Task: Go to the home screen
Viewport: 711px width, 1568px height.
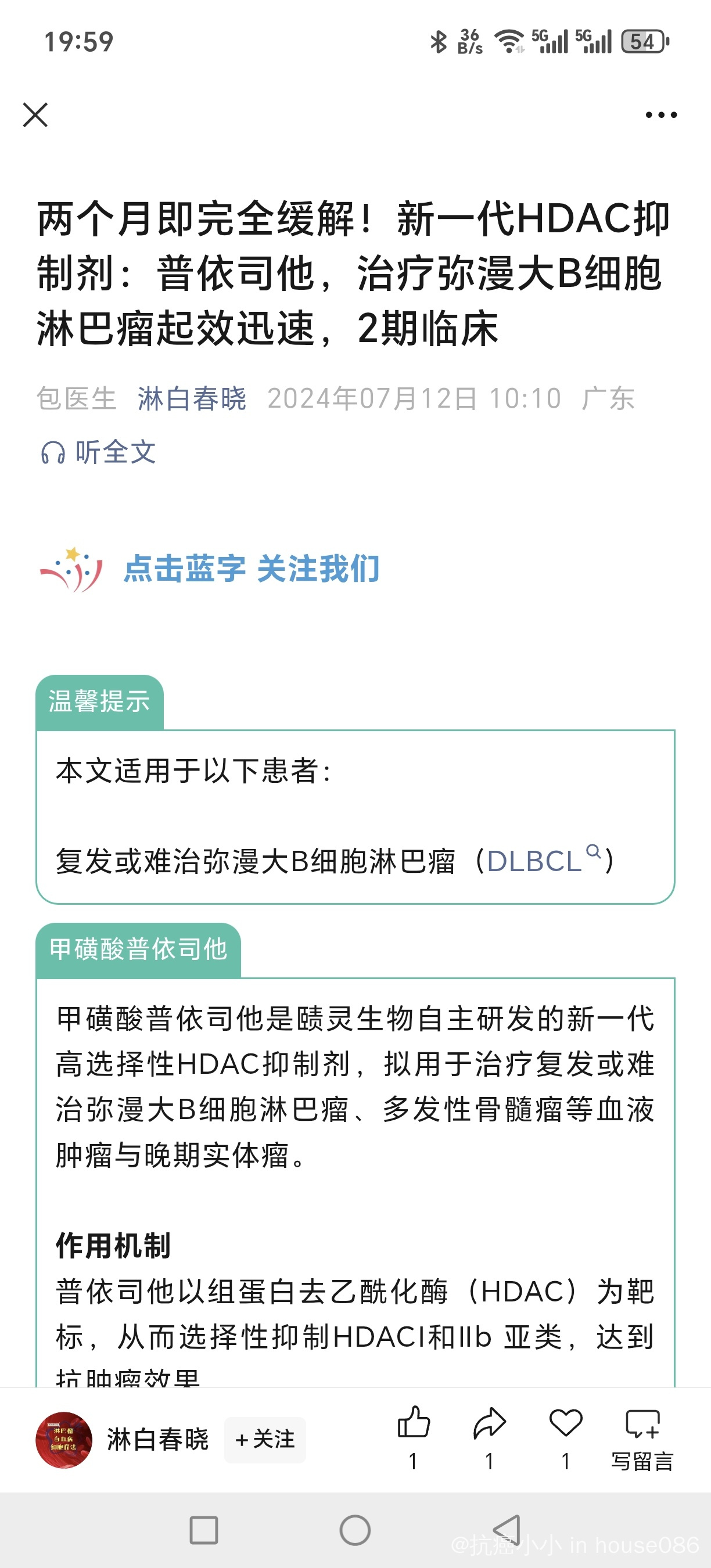Action: 355,1530
